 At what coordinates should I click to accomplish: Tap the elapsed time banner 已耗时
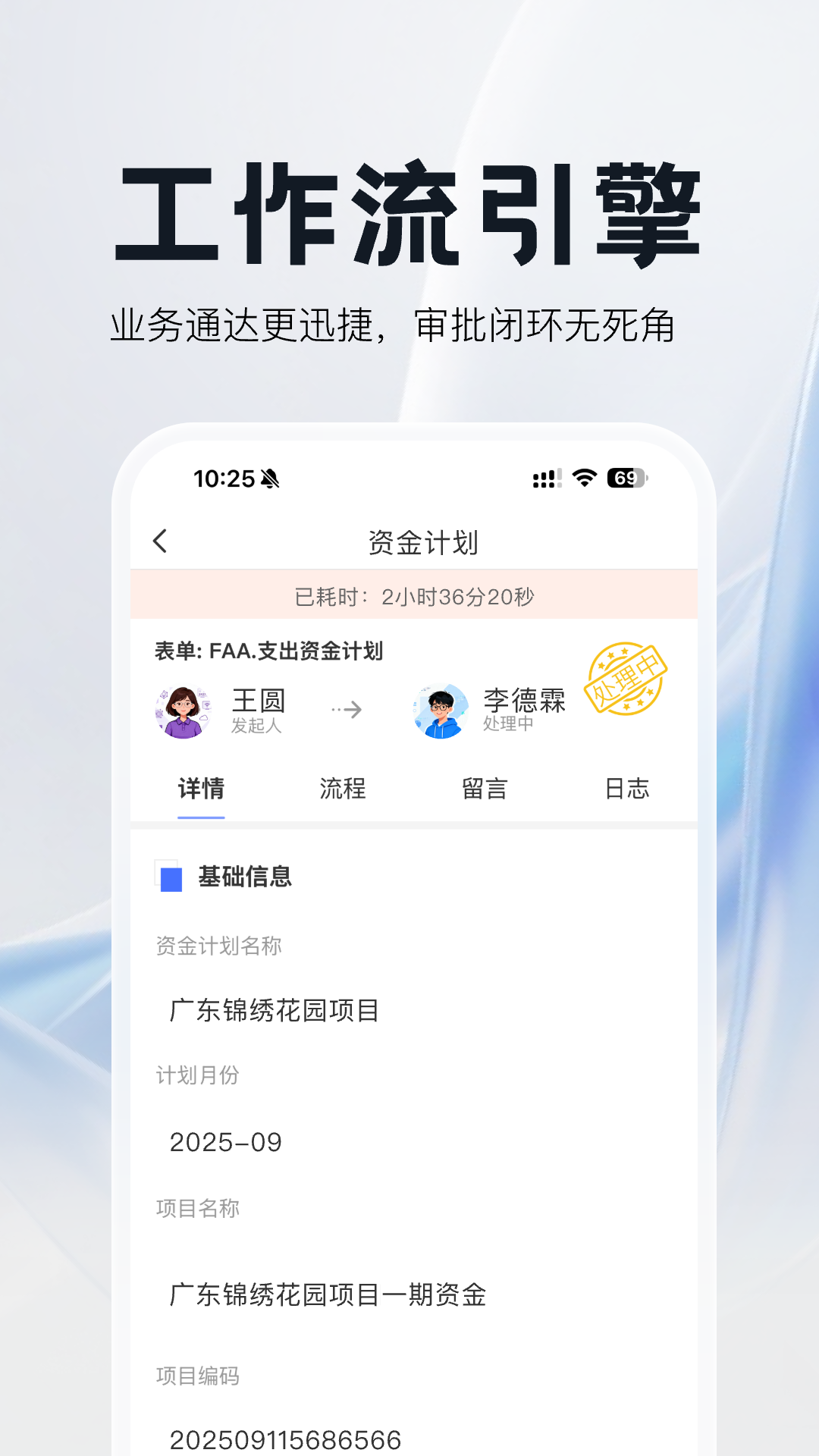pos(412,595)
